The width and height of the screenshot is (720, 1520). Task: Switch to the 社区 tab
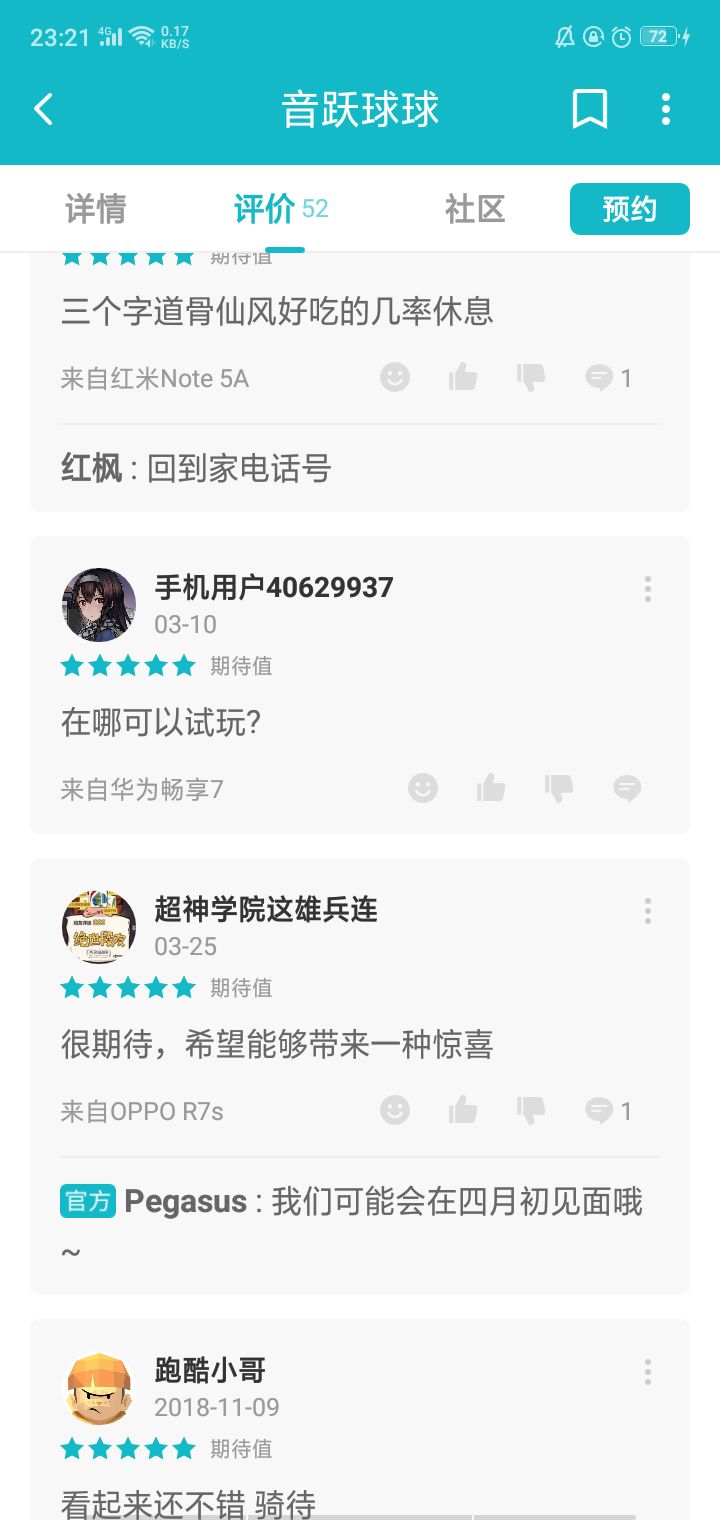coord(475,209)
